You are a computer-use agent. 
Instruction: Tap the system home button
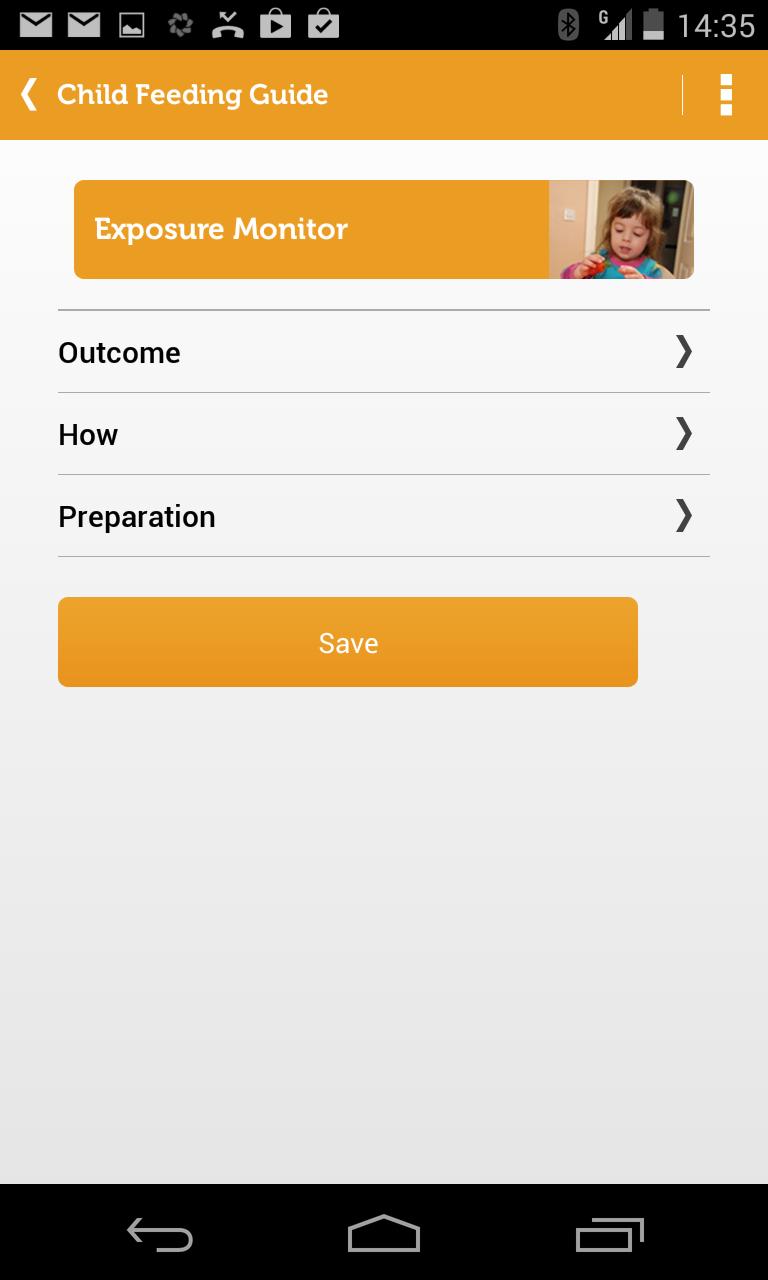[384, 1234]
